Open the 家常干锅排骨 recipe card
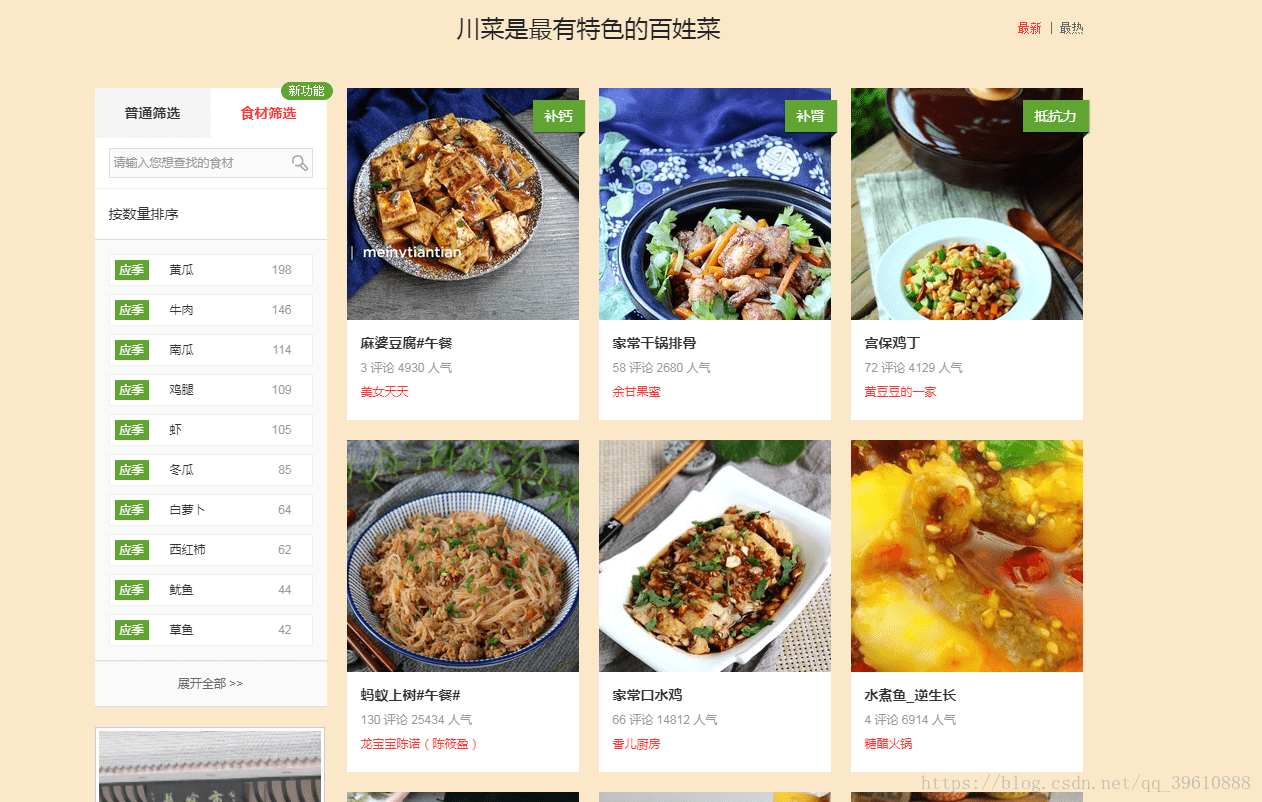This screenshot has height=802, width=1262. (714, 205)
